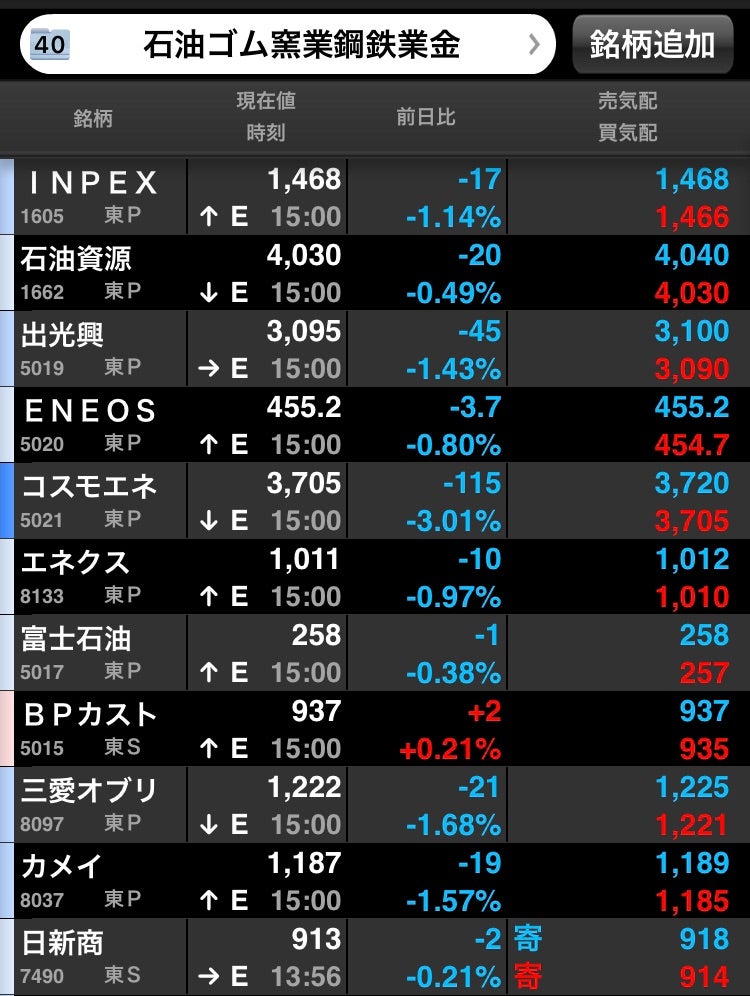Tap the 銘柄追加 button
The width and height of the screenshot is (750, 996).
[x=652, y=45]
